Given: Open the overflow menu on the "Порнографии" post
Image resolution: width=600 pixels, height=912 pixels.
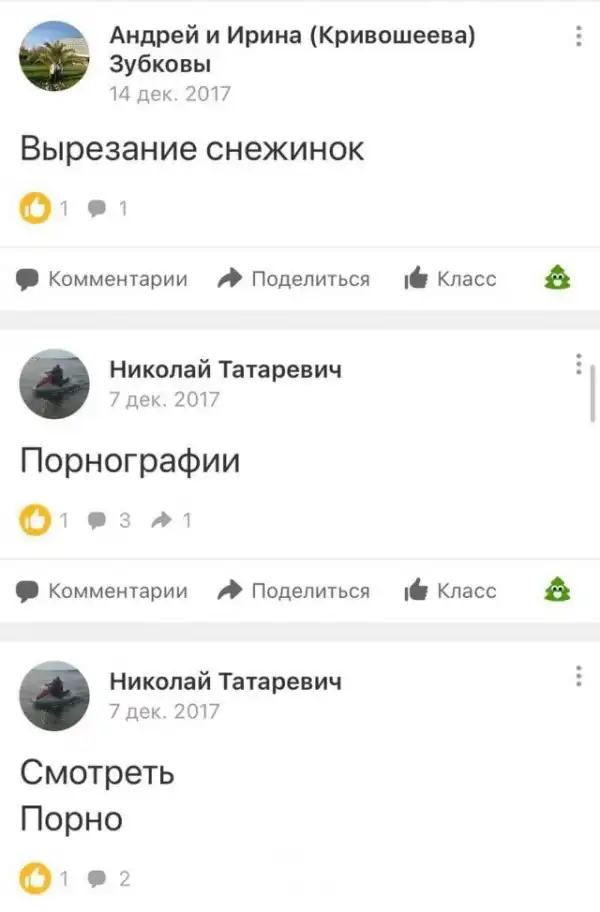Looking at the screenshot, I should pyautogui.click(x=578, y=365).
